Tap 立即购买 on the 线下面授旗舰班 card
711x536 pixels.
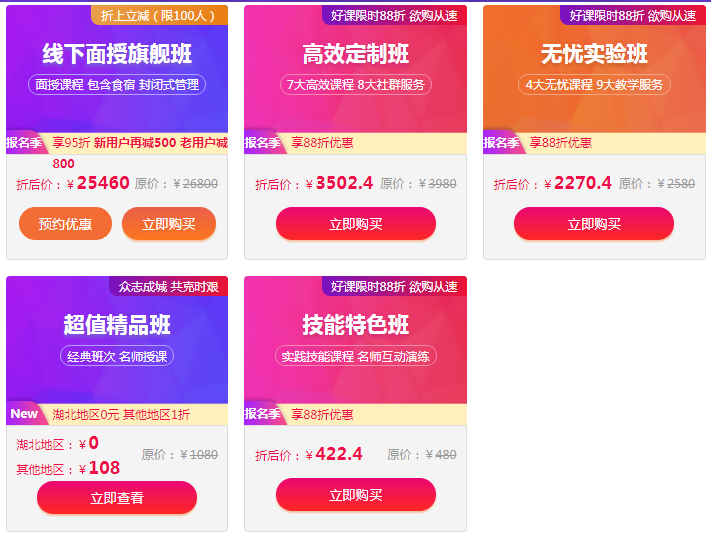[169, 224]
